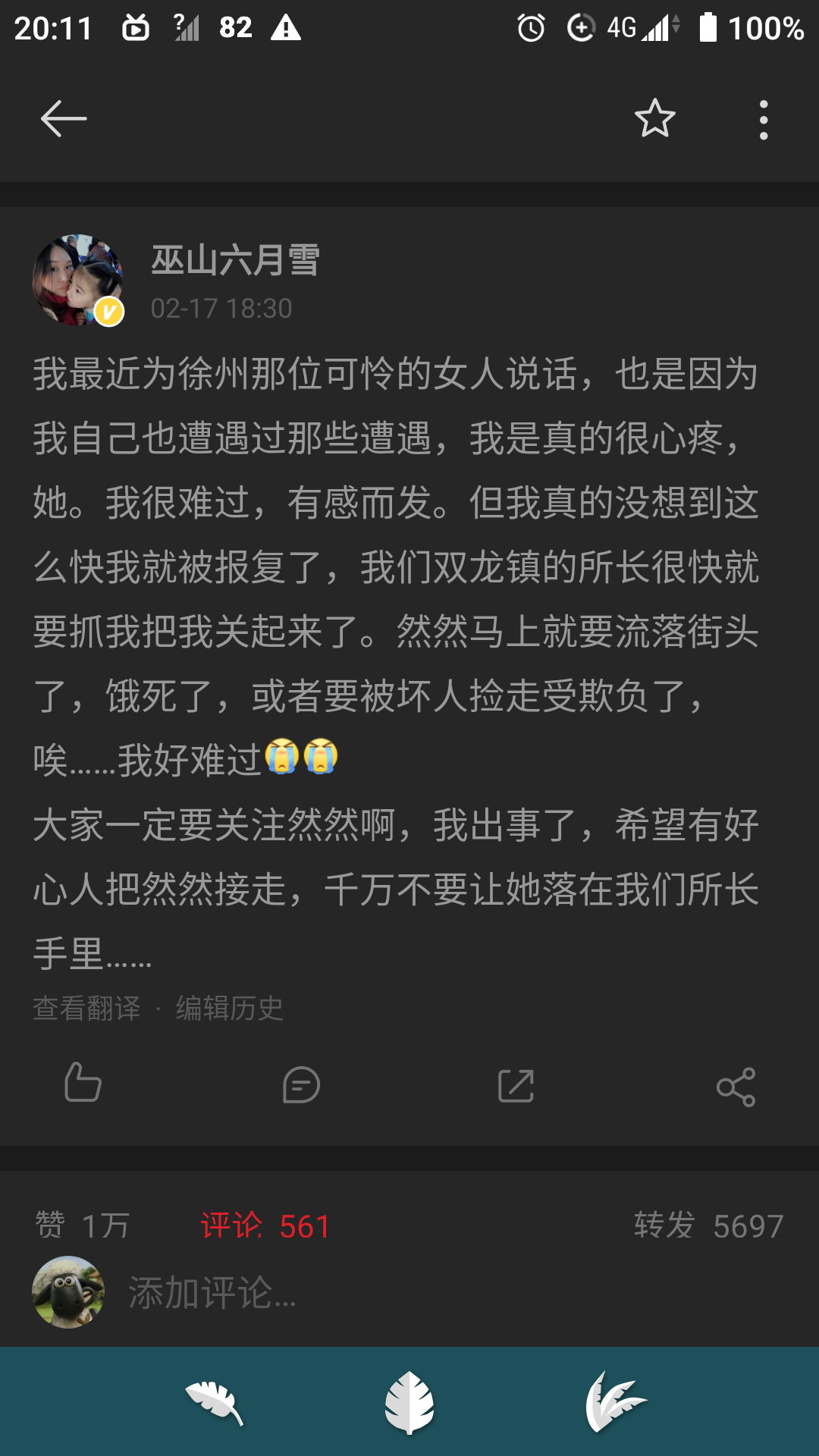
Task: Favorite this post with the star
Action: (x=654, y=119)
